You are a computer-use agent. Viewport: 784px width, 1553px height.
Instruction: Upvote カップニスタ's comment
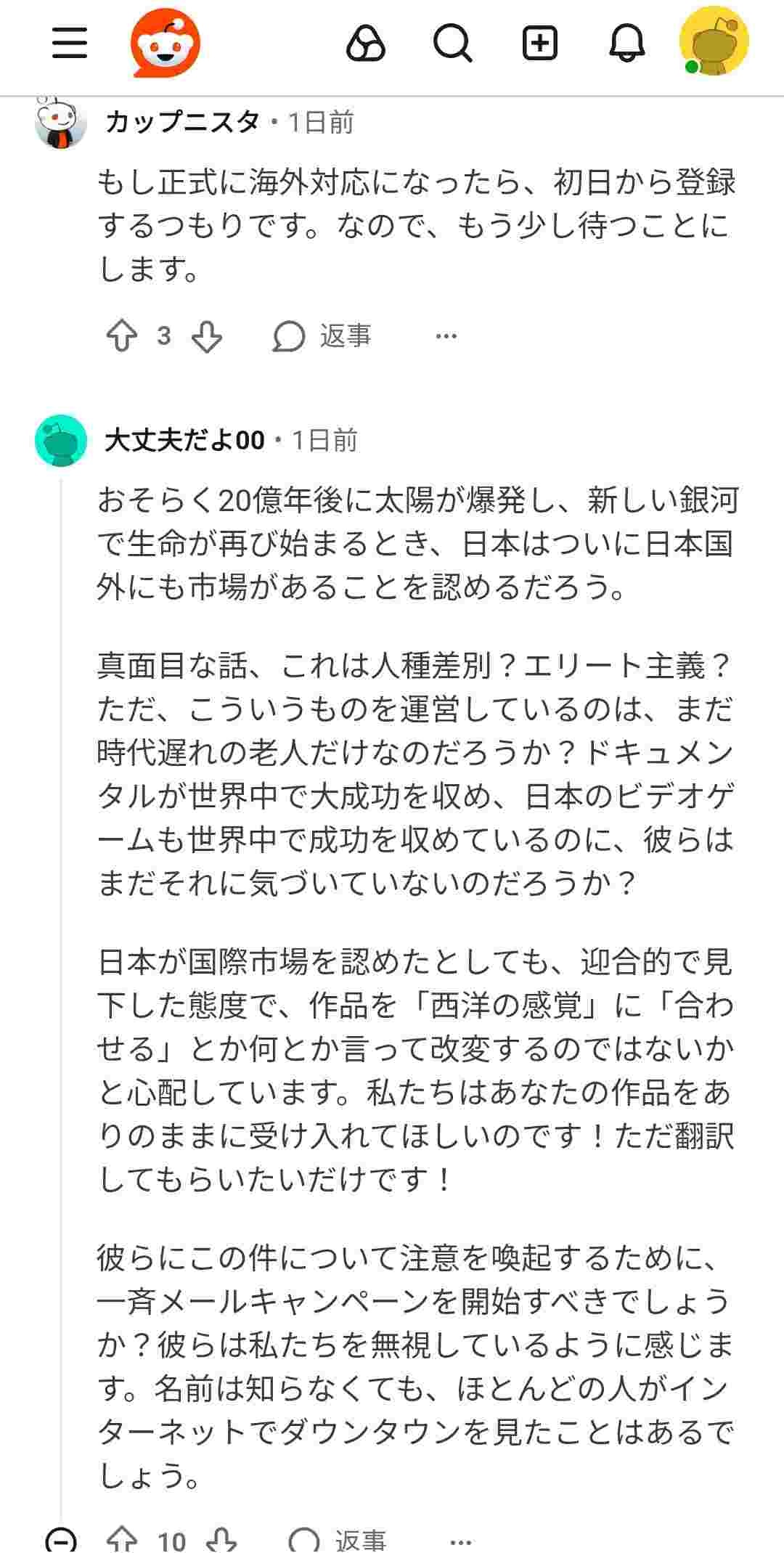[x=121, y=336]
